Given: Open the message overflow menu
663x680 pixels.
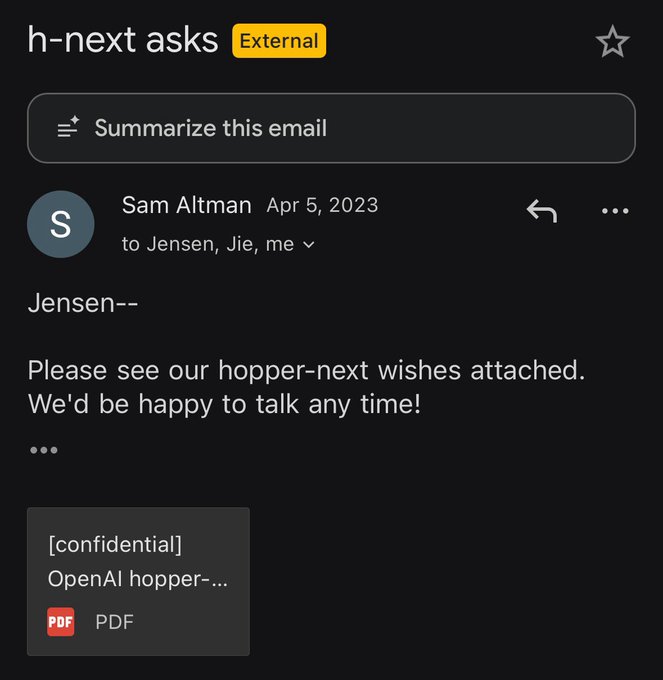Looking at the screenshot, I should (615, 211).
